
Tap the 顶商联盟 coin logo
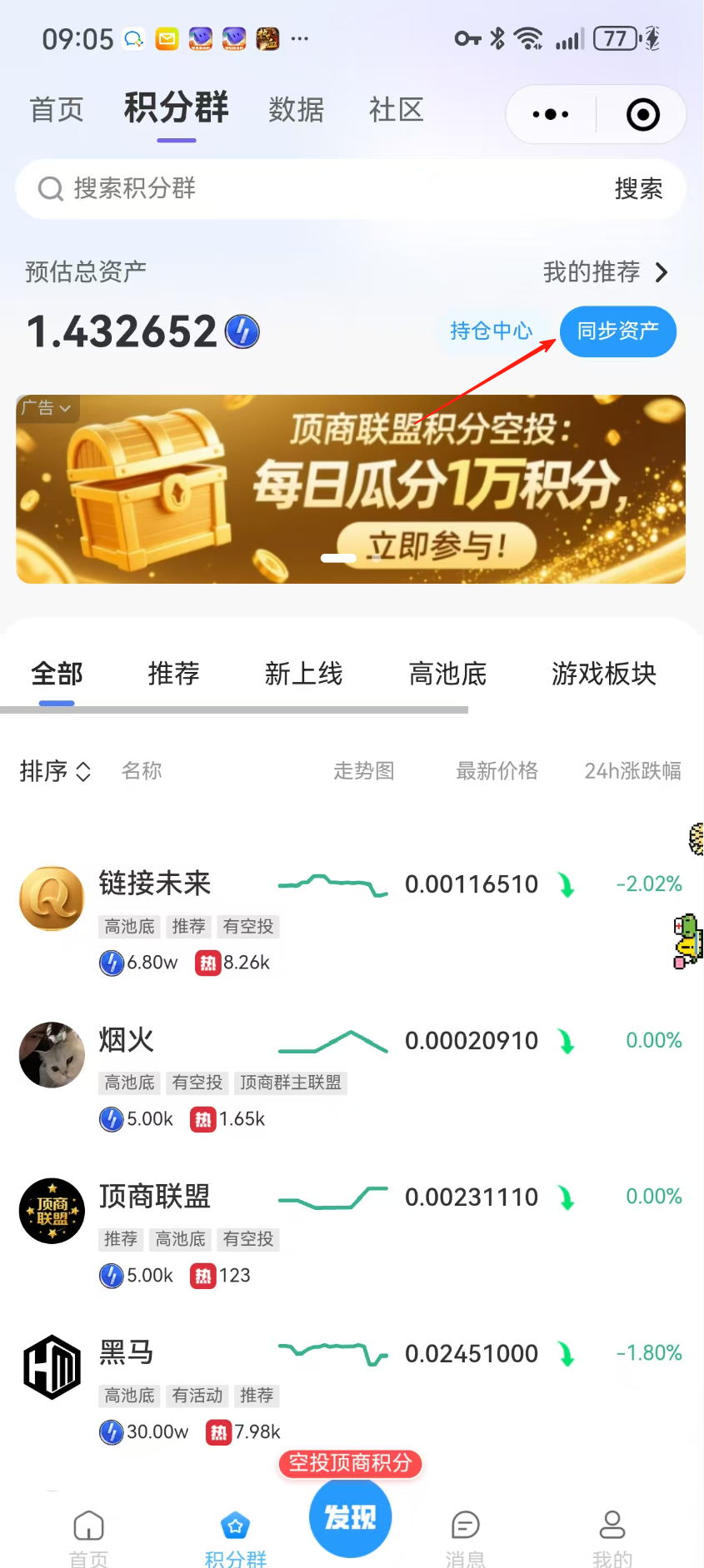pyautogui.click(x=52, y=1212)
